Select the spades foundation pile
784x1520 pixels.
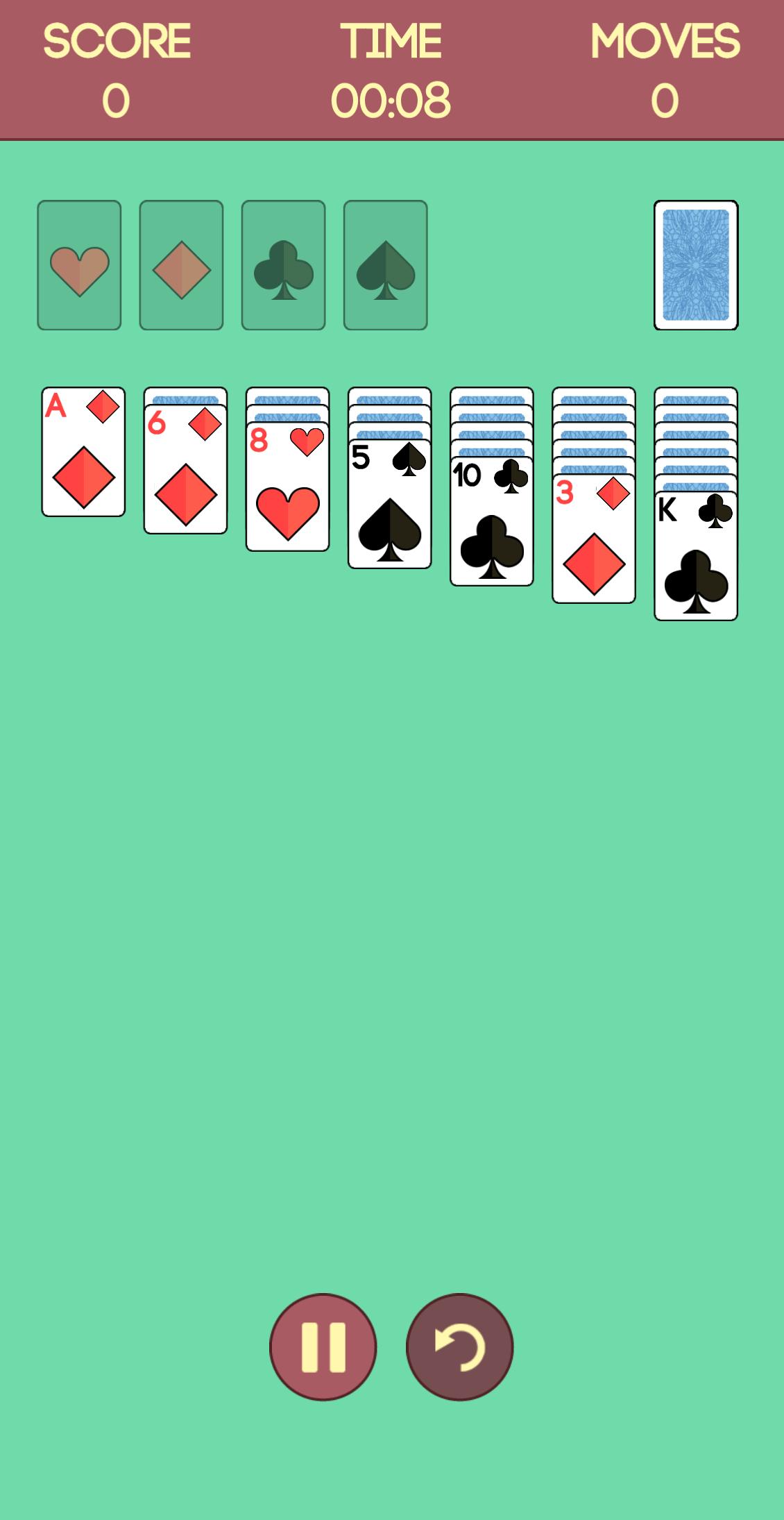[384, 264]
